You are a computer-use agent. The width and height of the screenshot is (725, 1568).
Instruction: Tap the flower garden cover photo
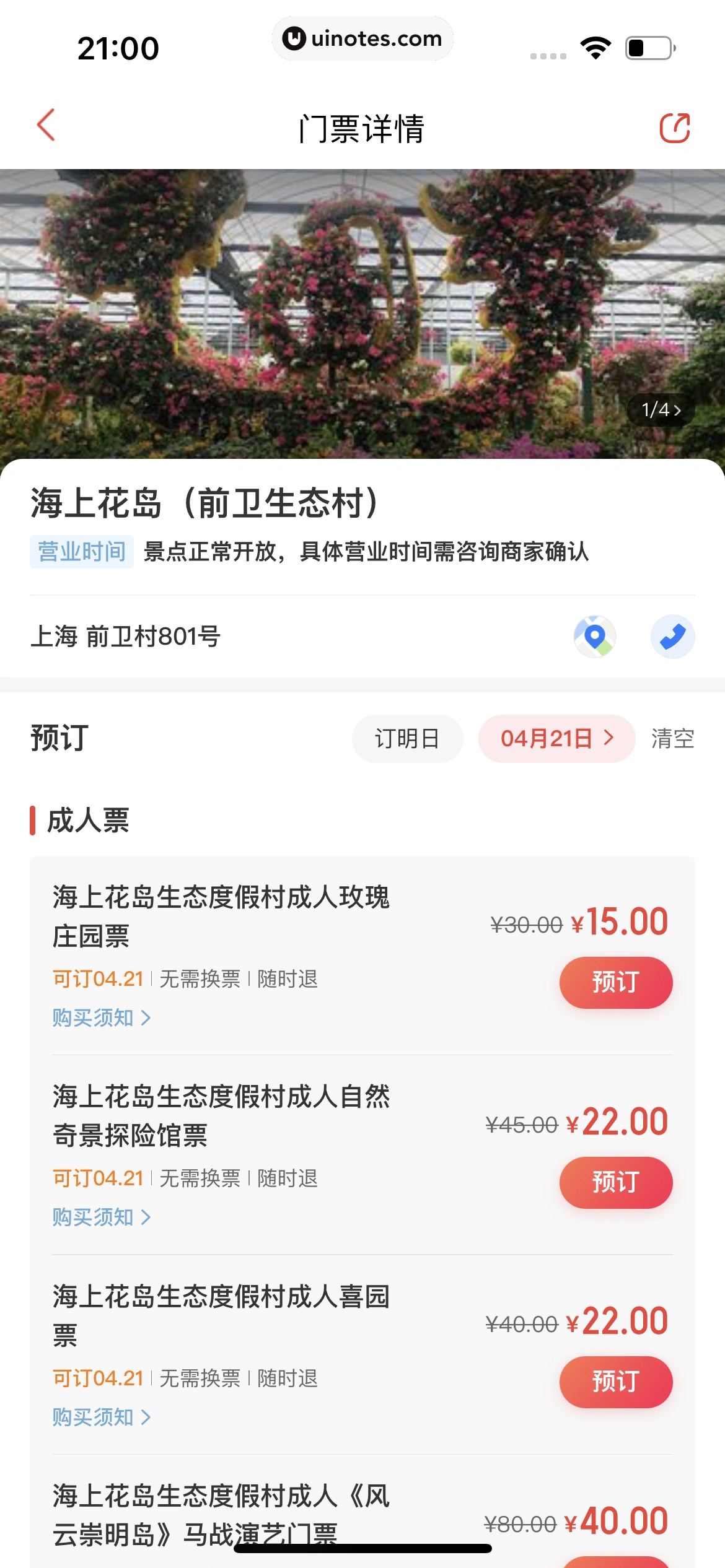362,297
